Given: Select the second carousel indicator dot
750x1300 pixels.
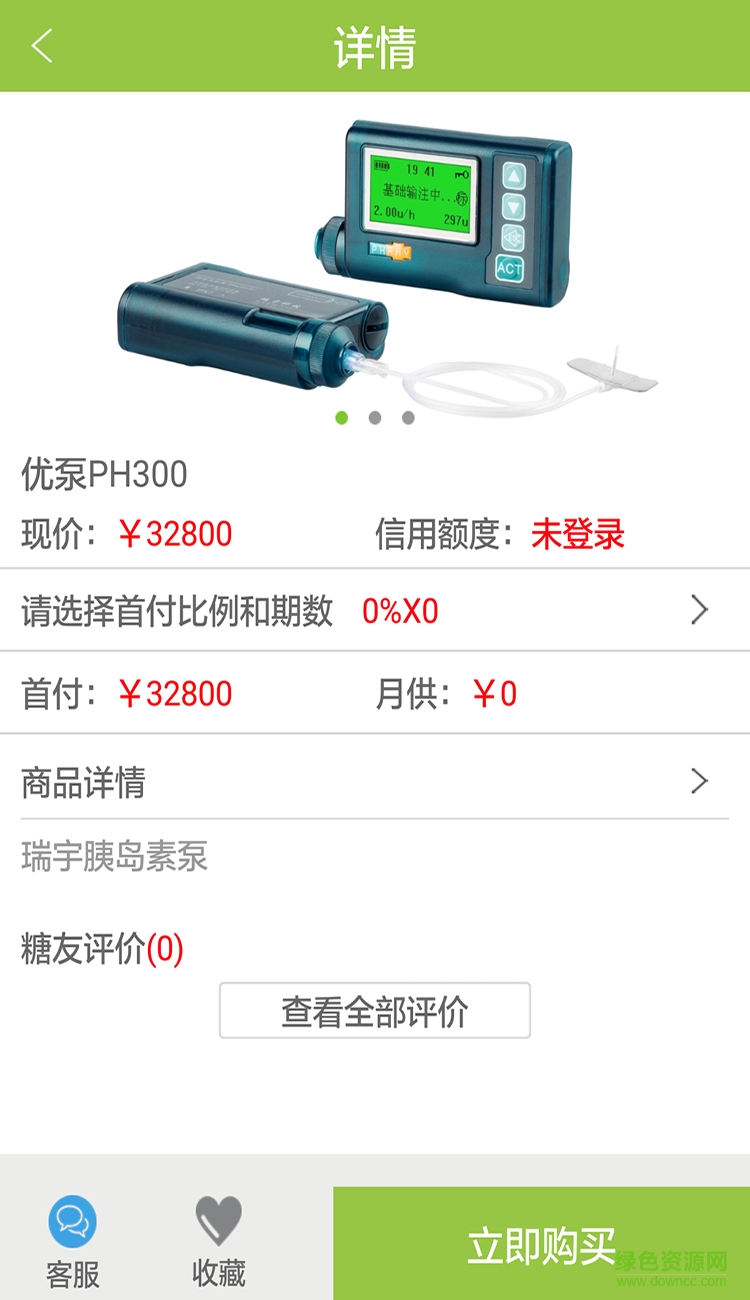Looking at the screenshot, I should (x=374, y=418).
